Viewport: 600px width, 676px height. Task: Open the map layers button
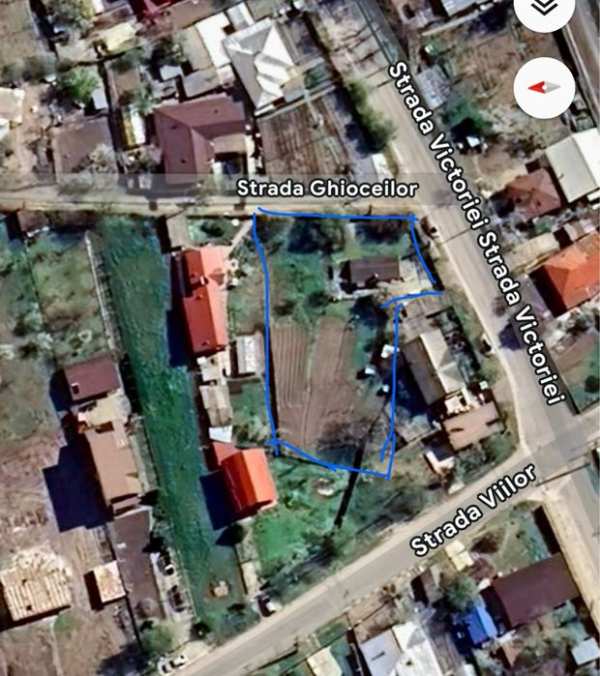pyautogui.click(x=544, y=8)
